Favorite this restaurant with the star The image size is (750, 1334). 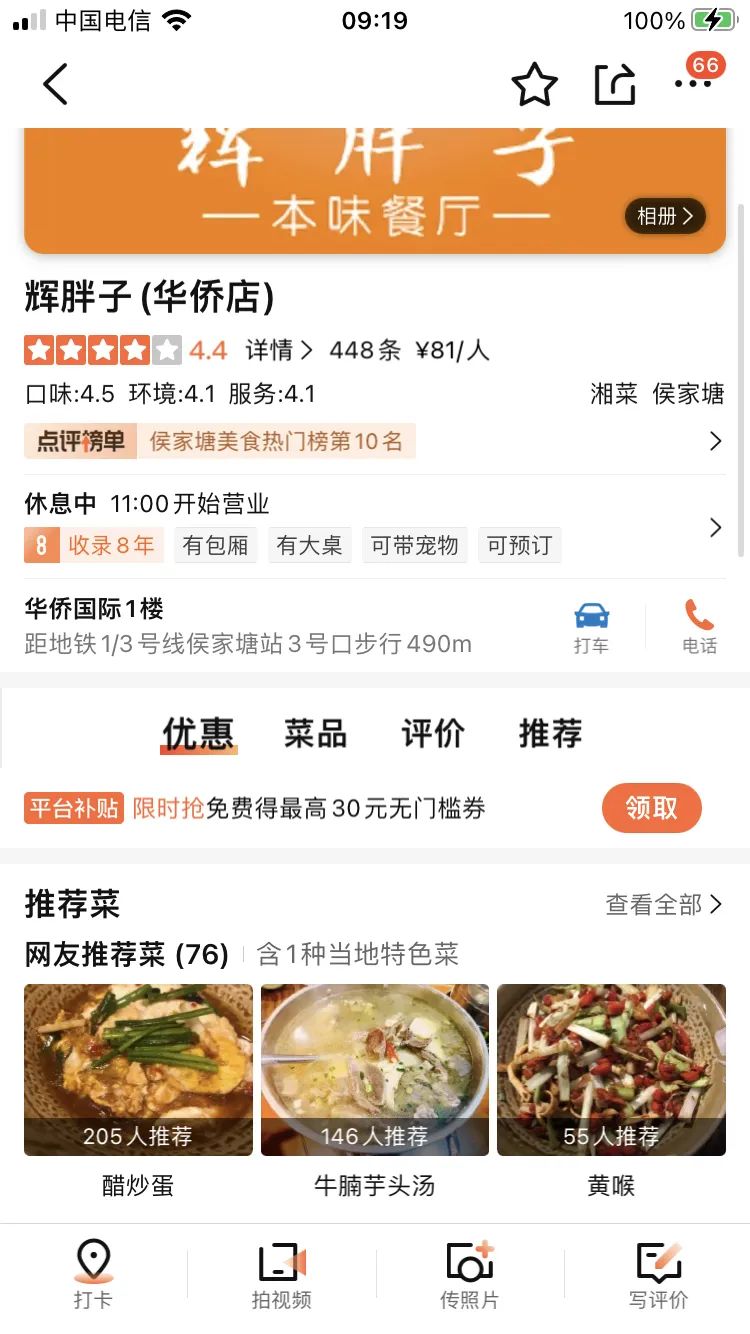534,85
